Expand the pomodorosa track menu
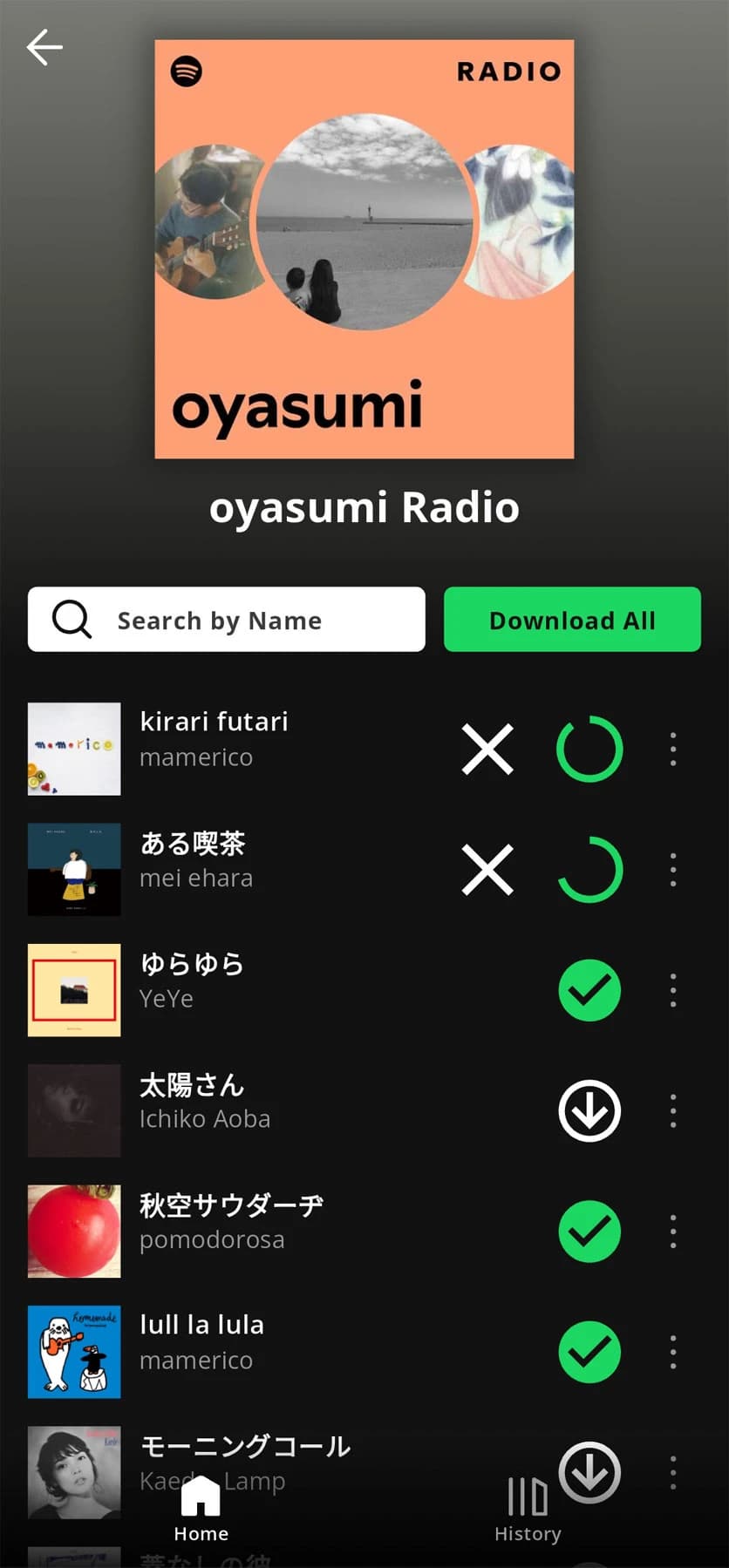Viewport: 729px width, 1568px height. point(672,1231)
